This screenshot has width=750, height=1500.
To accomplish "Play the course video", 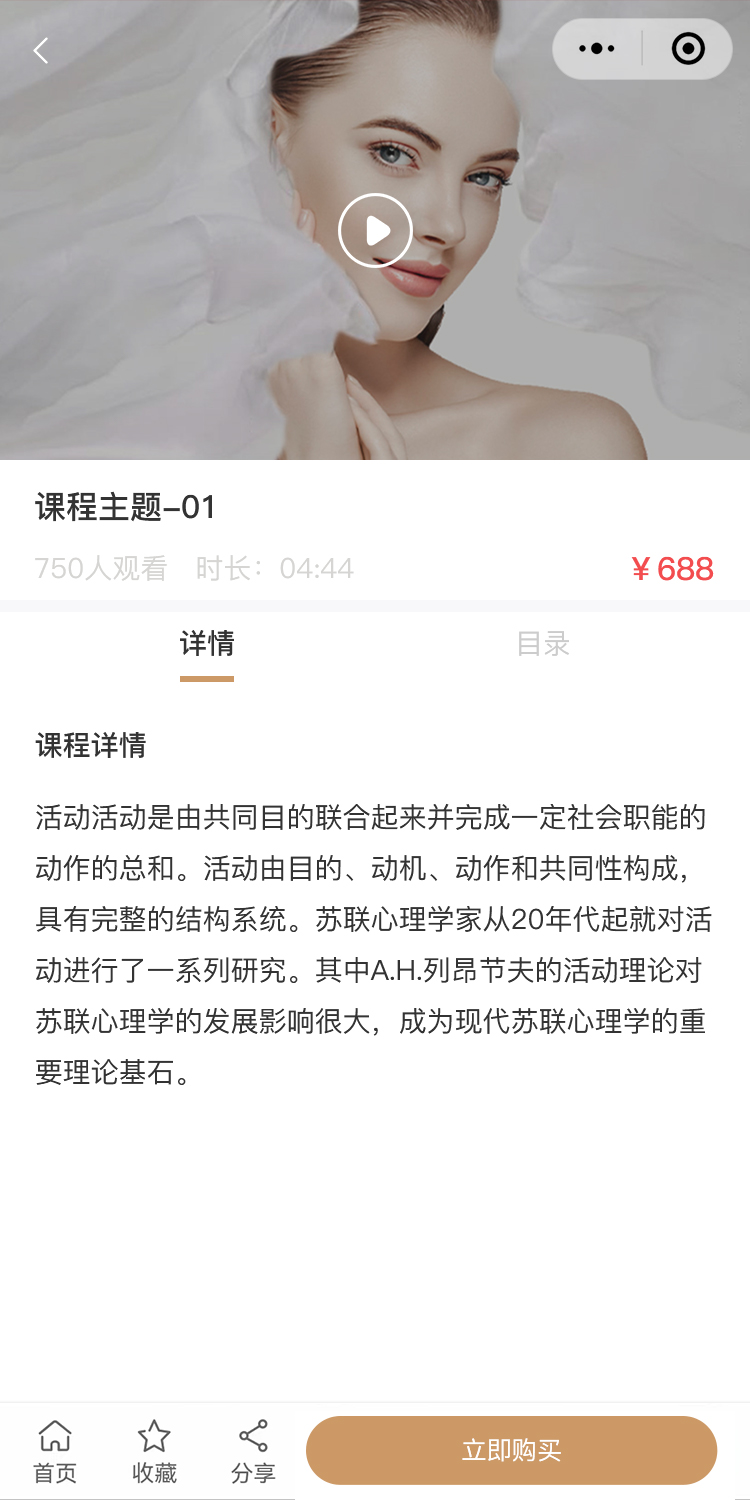I will point(375,231).
